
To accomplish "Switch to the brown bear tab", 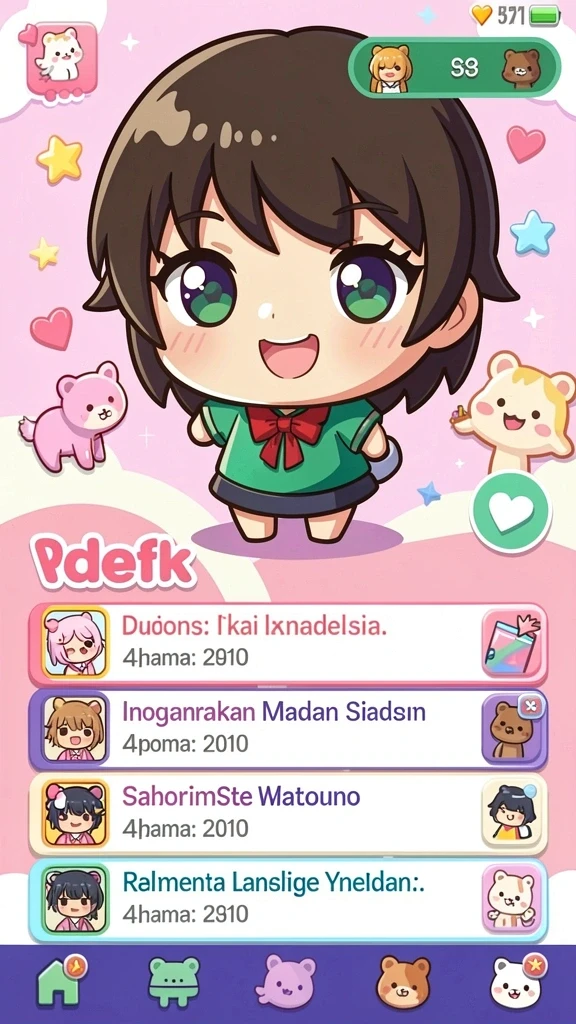I will point(404,982).
